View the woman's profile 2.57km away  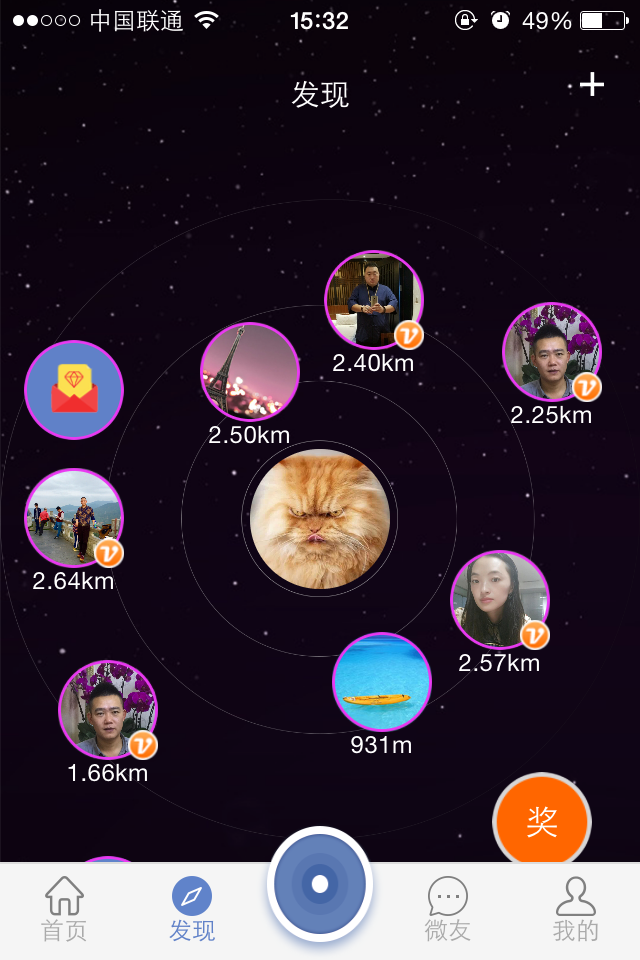(x=499, y=599)
